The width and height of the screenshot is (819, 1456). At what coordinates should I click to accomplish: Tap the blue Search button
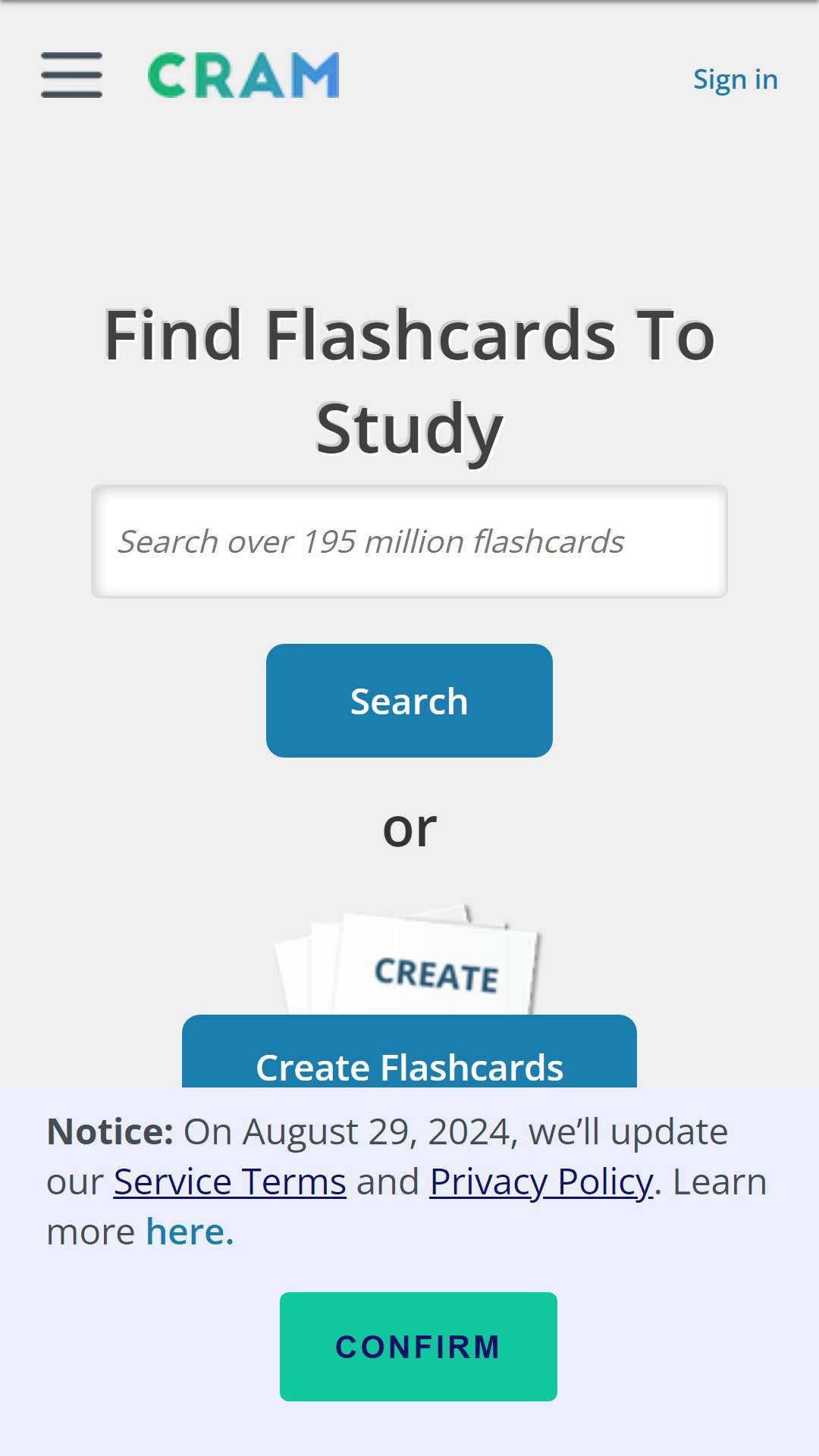pyautogui.click(x=409, y=701)
